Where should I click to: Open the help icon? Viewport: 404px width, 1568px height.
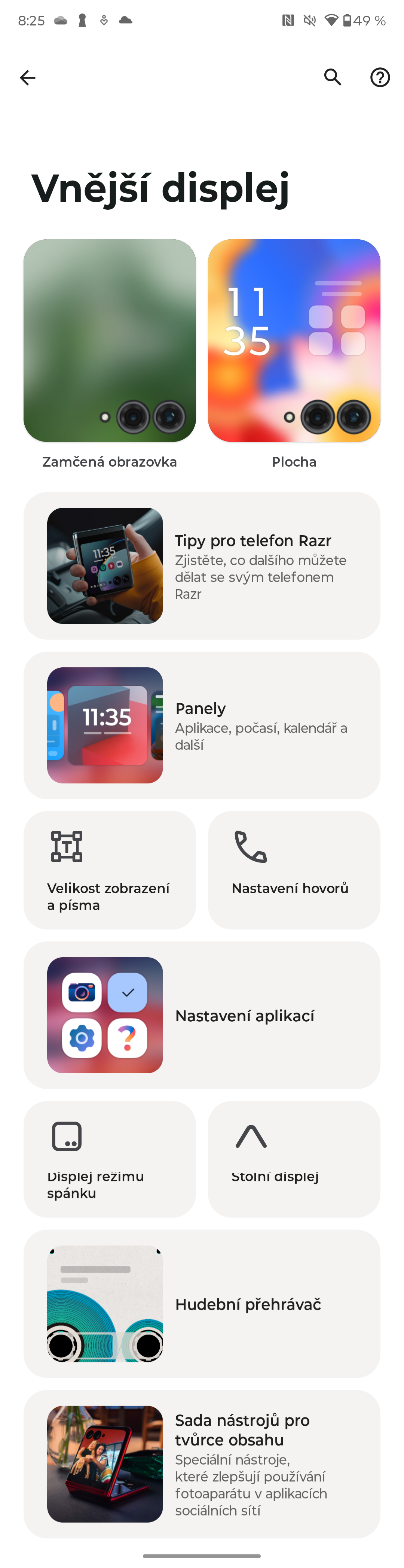[x=380, y=77]
